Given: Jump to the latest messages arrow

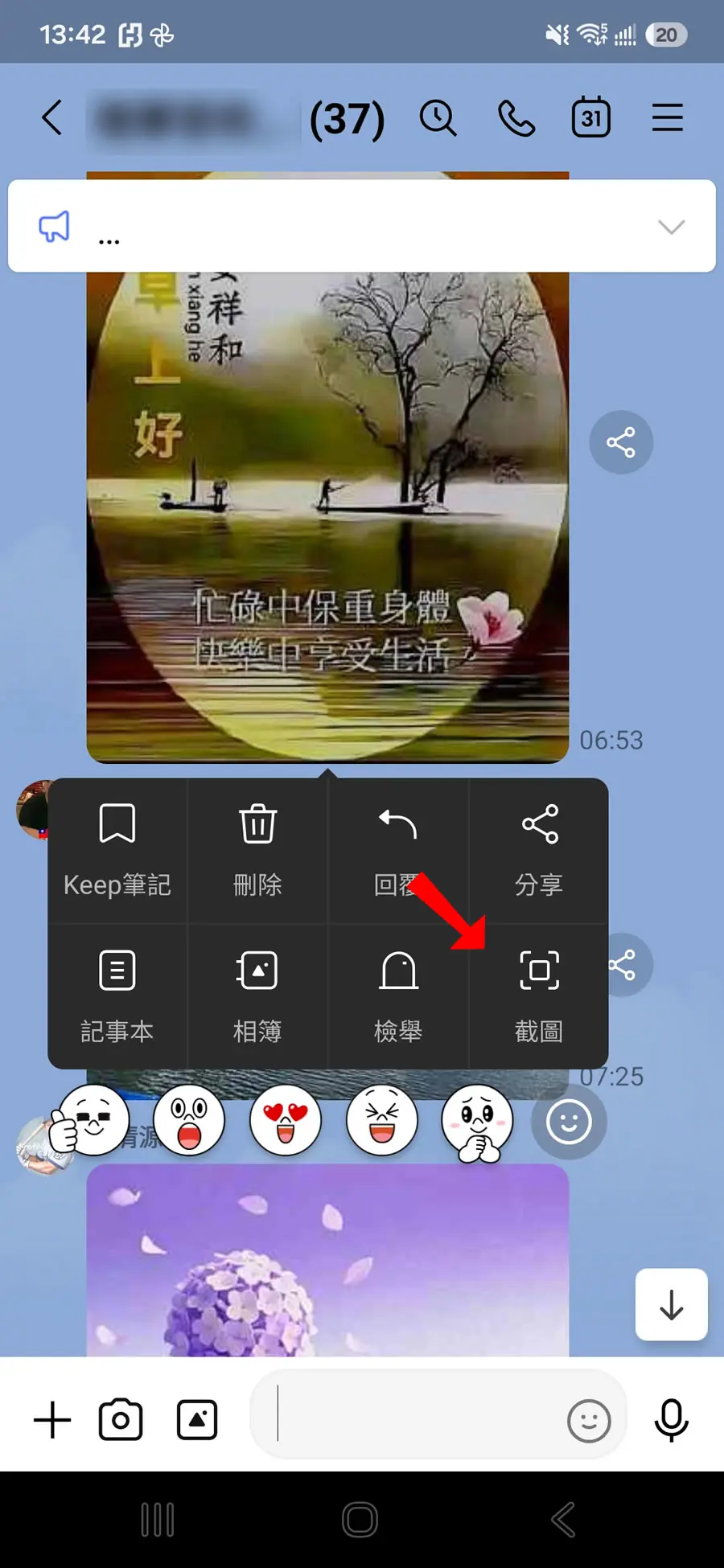Looking at the screenshot, I should [x=672, y=1304].
